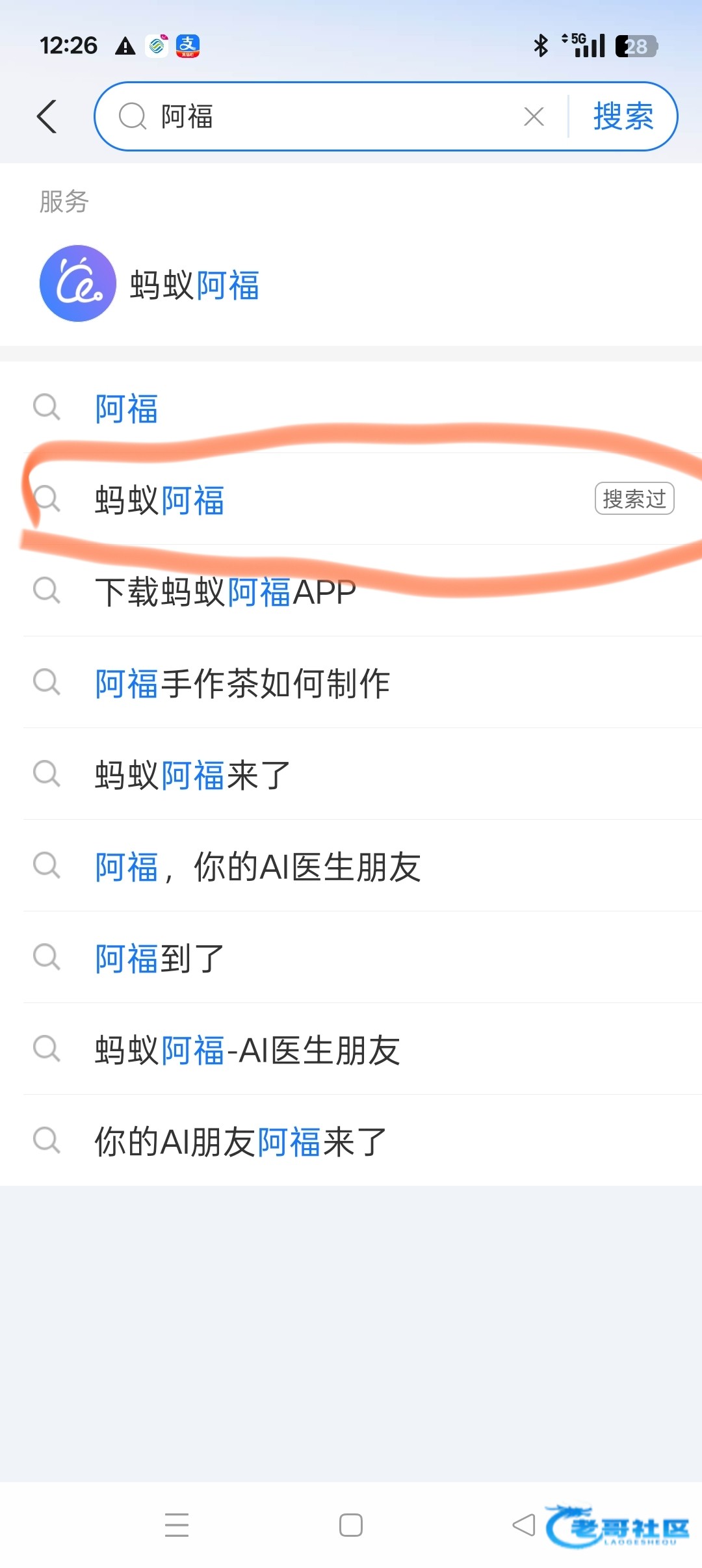The image size is (702, 1568).
Task: Open the suggestion 蚂蚁阿福-AI医生朋友
Action: [247, 1050]
